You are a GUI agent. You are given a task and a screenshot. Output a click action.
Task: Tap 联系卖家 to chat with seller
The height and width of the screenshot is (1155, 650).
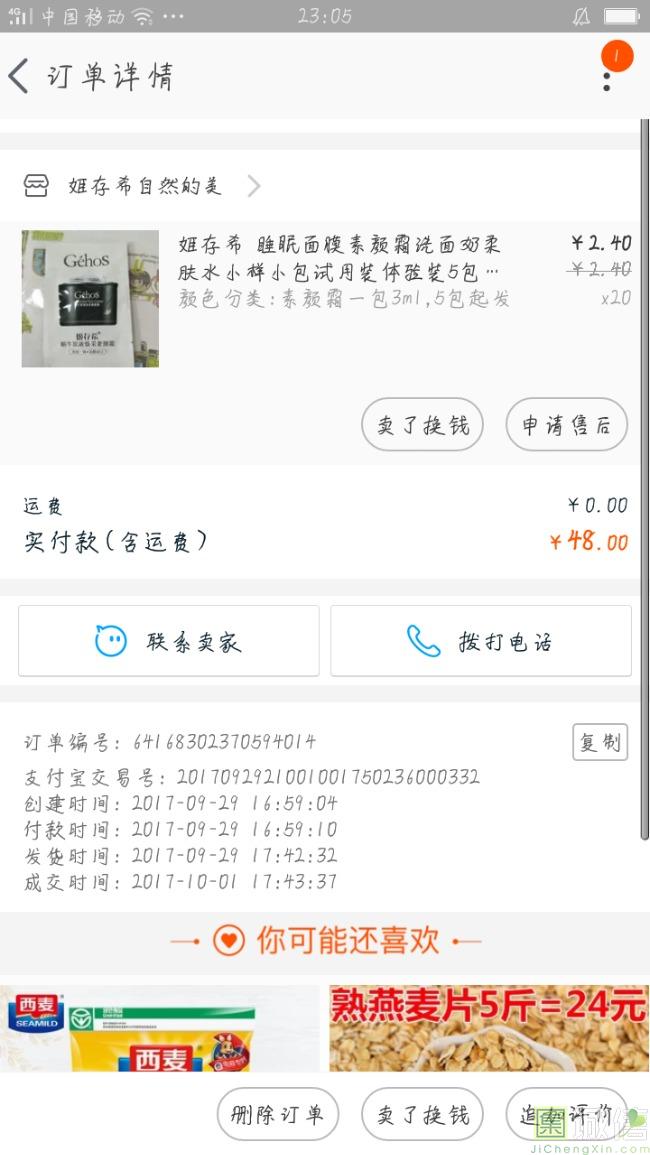[x=169, y=641]
